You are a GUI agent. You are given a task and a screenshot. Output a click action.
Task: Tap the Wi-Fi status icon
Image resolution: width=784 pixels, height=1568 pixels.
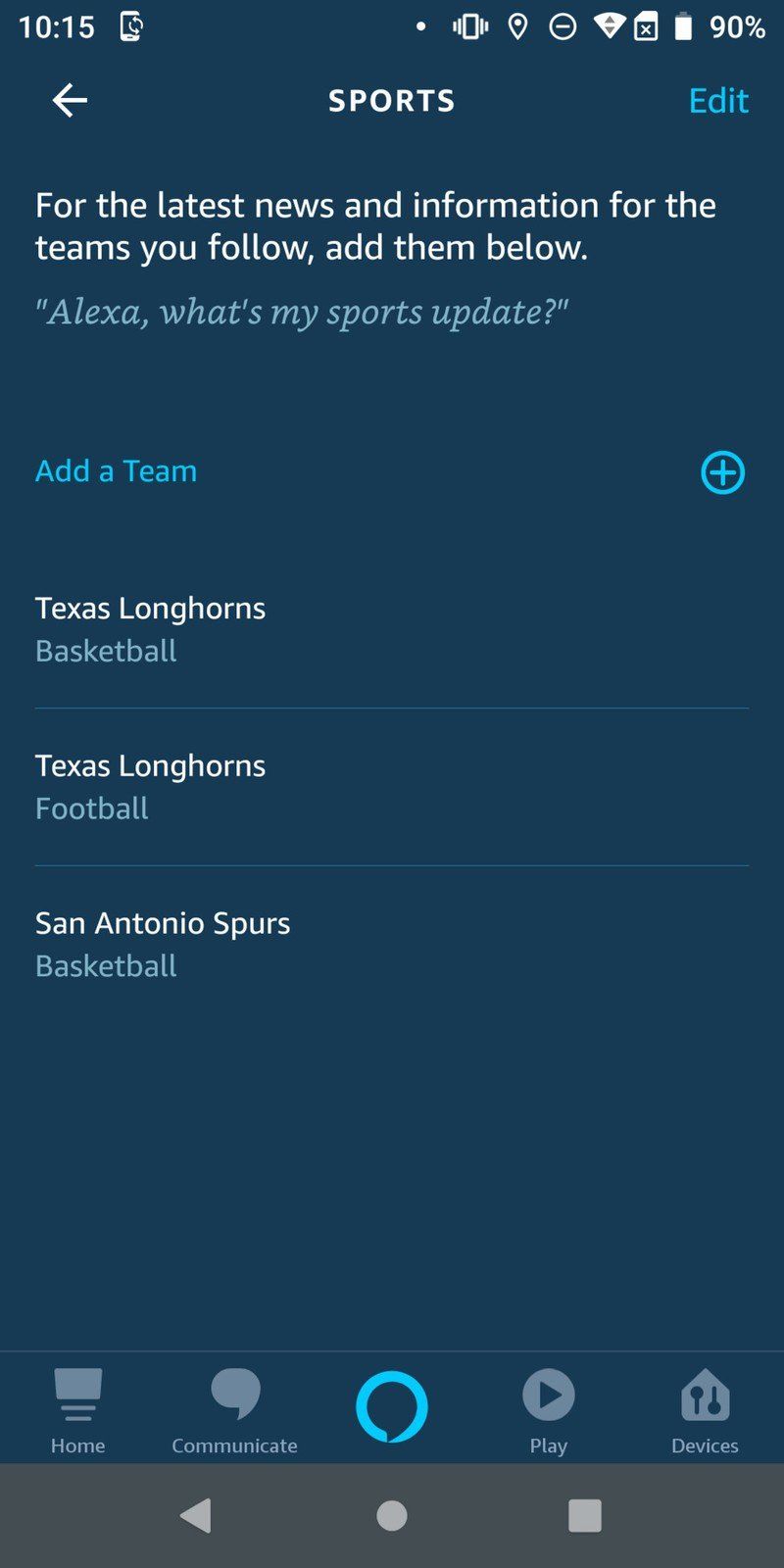click(610, 26)
